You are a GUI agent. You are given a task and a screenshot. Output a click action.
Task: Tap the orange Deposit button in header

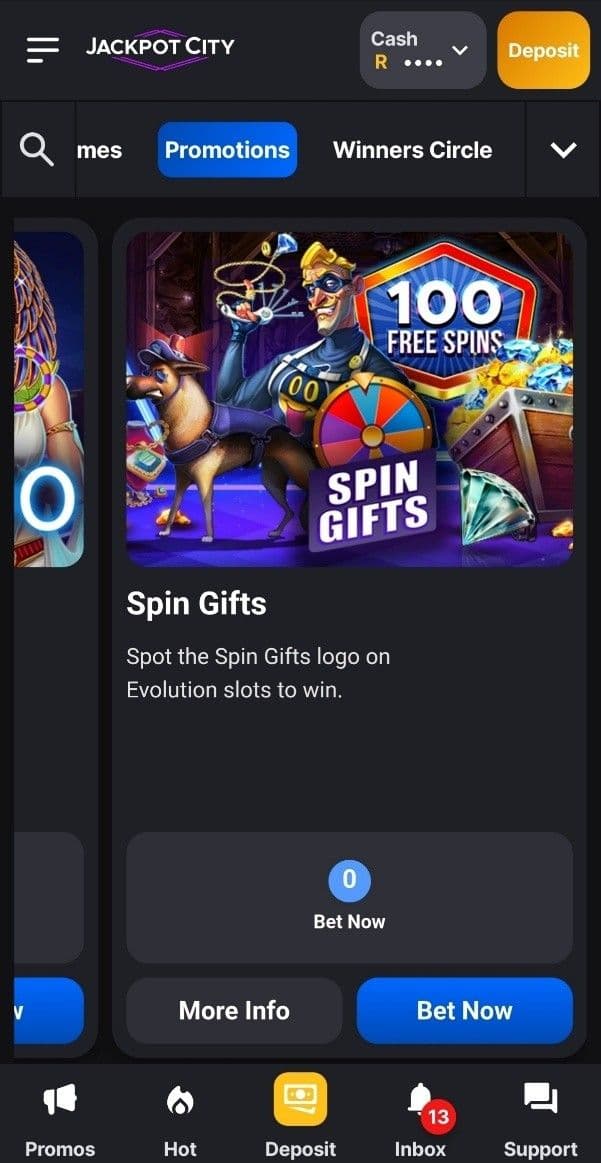[543, 50]
